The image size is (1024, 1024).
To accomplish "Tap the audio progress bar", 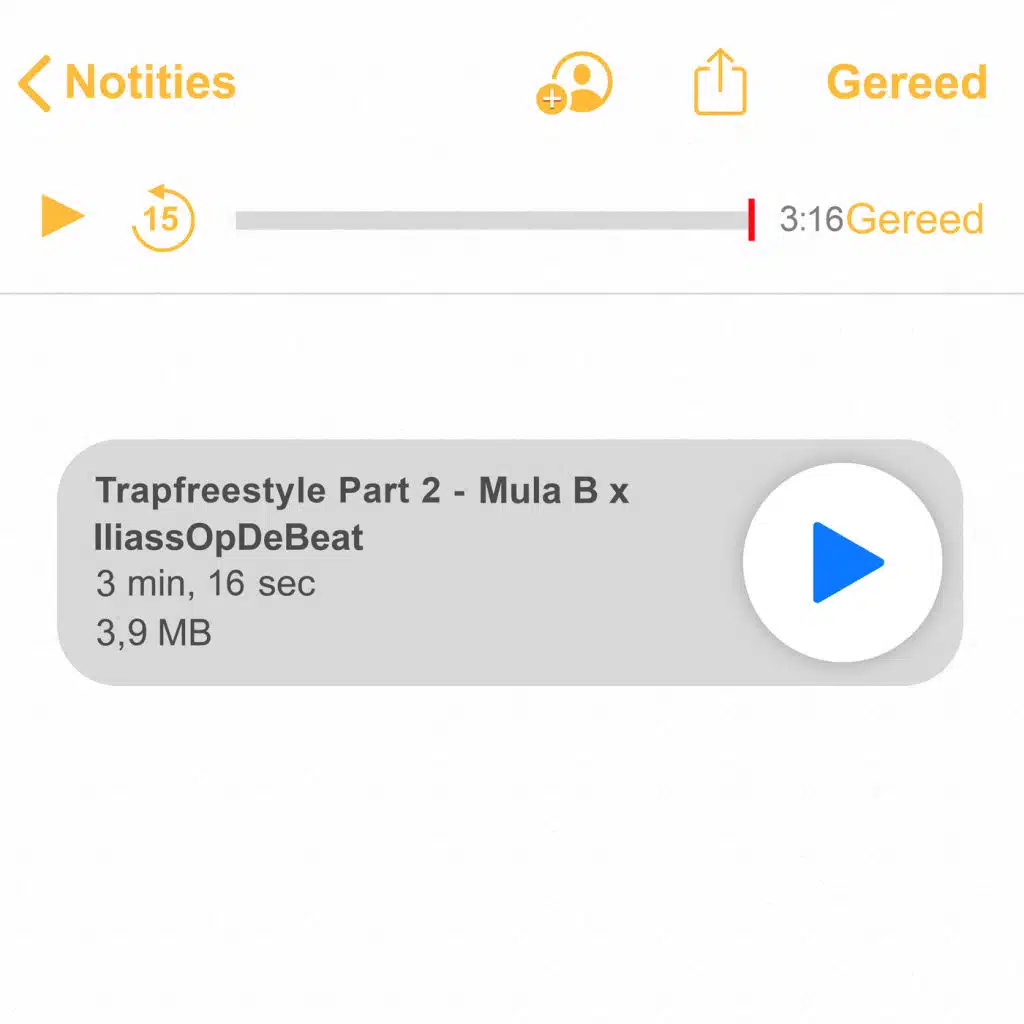I will click(492, 220).
